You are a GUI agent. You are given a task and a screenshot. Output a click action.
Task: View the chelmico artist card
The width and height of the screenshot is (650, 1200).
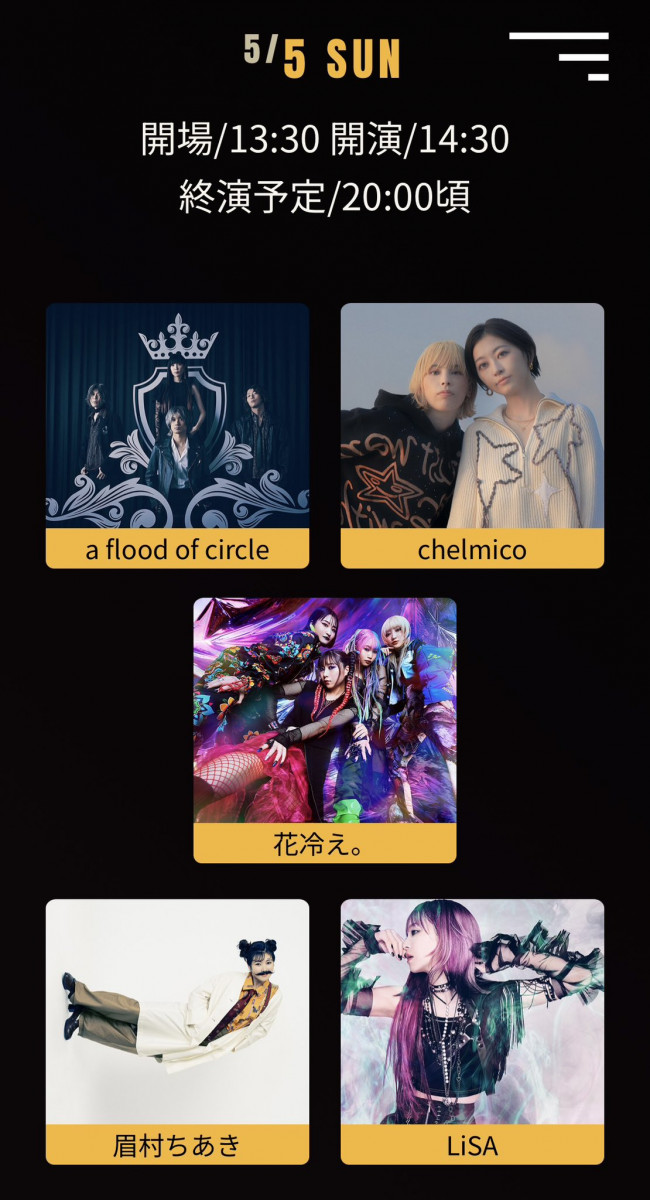472,435
